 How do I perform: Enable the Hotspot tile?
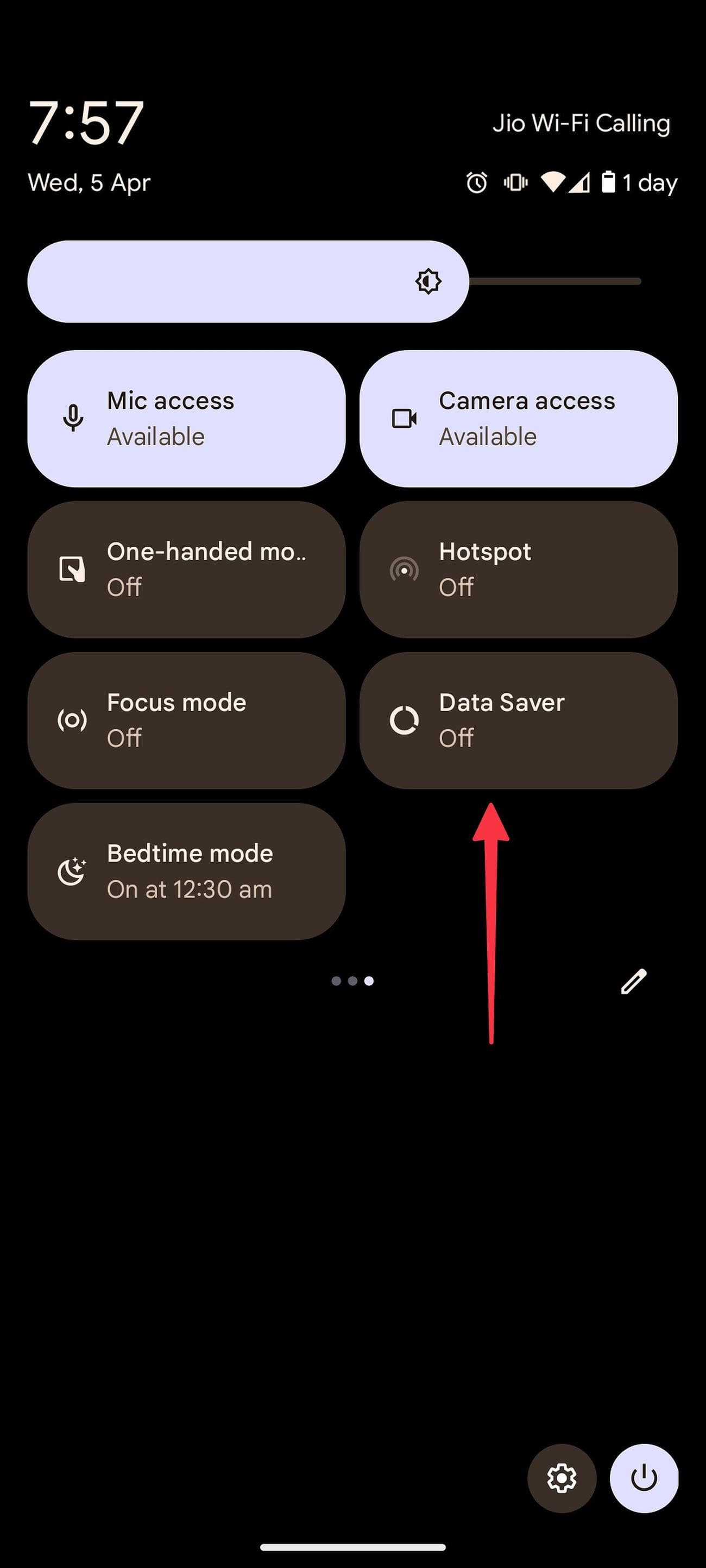point(518,569)
